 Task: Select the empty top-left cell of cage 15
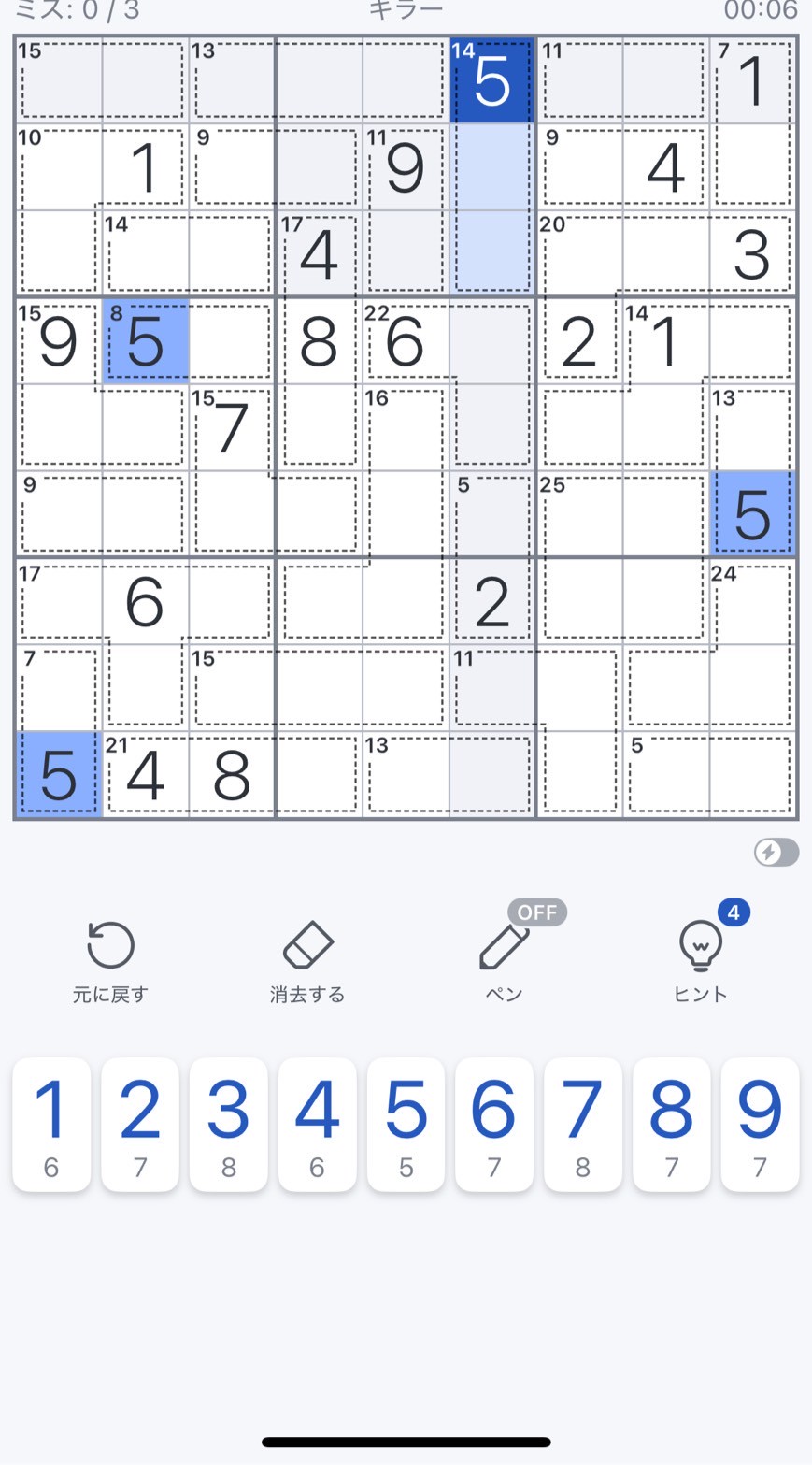click(x=58, y=80)
